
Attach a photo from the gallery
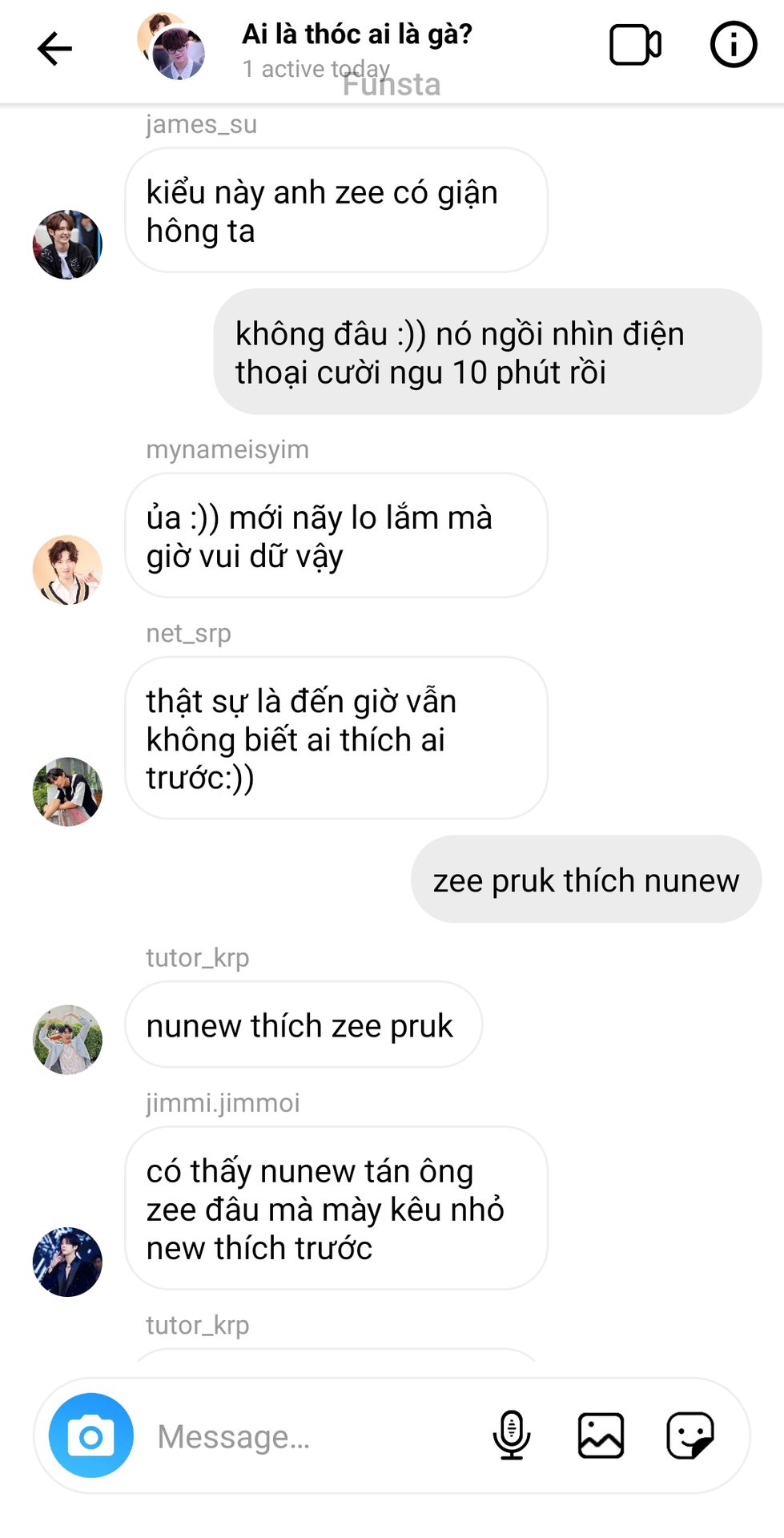[601, 1435]
